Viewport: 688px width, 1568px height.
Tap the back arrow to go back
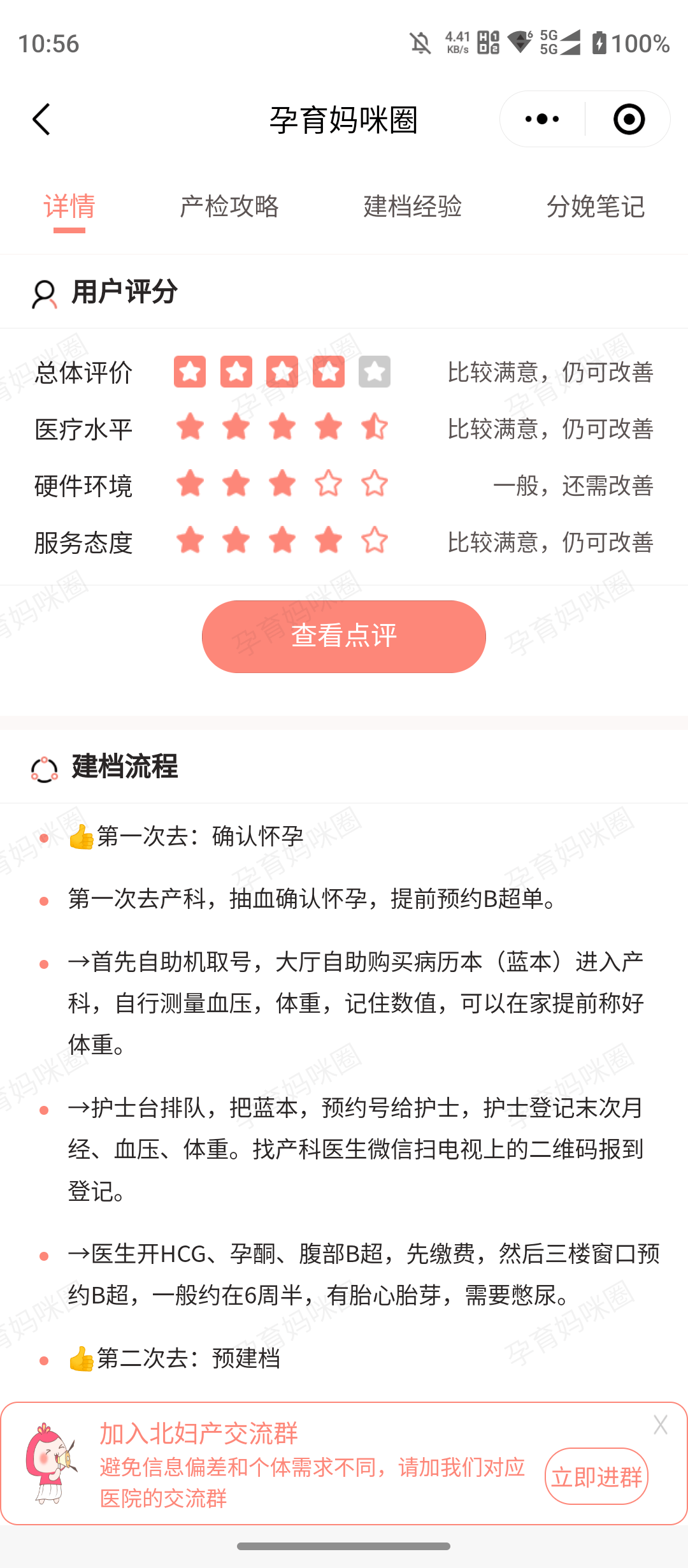coord(40,119)
